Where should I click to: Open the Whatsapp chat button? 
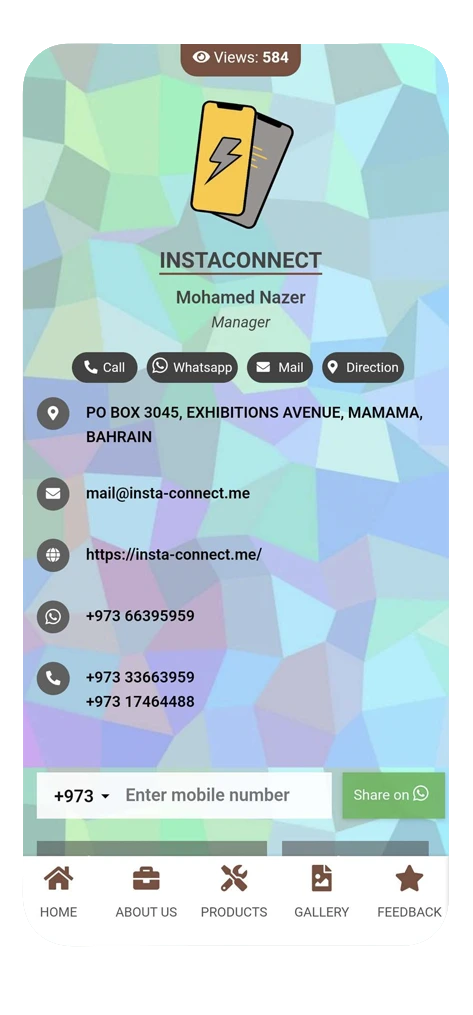tap(192, 367)
